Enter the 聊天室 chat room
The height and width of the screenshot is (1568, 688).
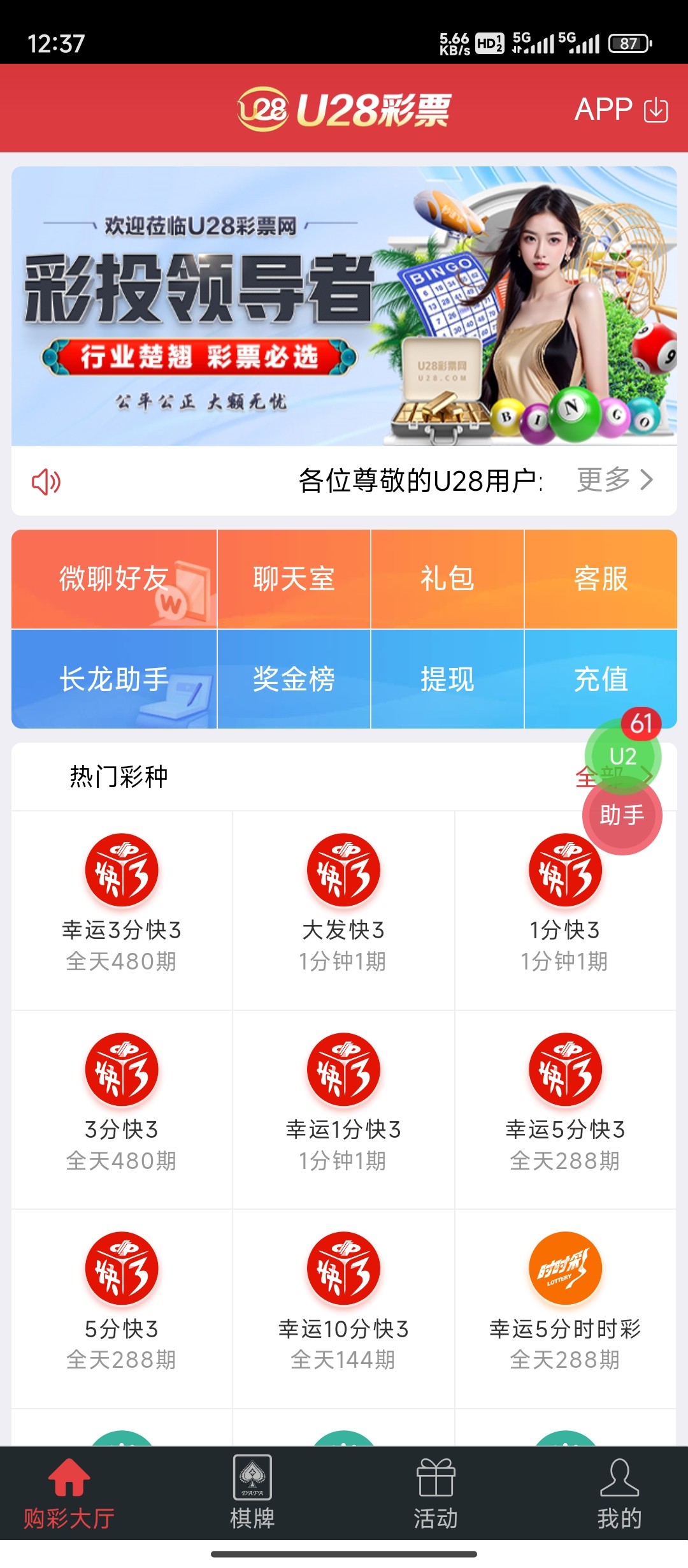pos(294,579)
